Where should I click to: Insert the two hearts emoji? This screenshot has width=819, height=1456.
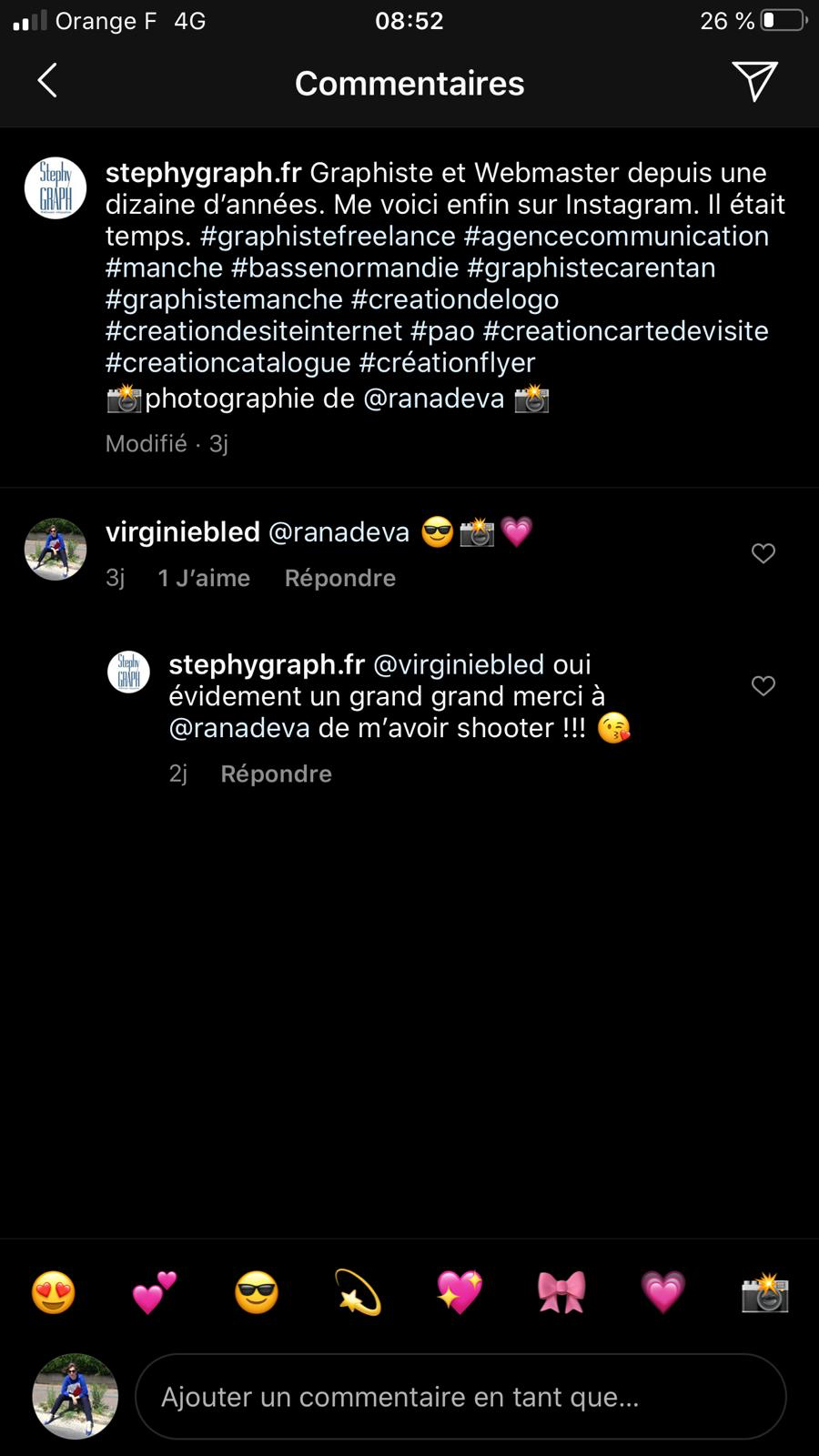point(155,1292)
